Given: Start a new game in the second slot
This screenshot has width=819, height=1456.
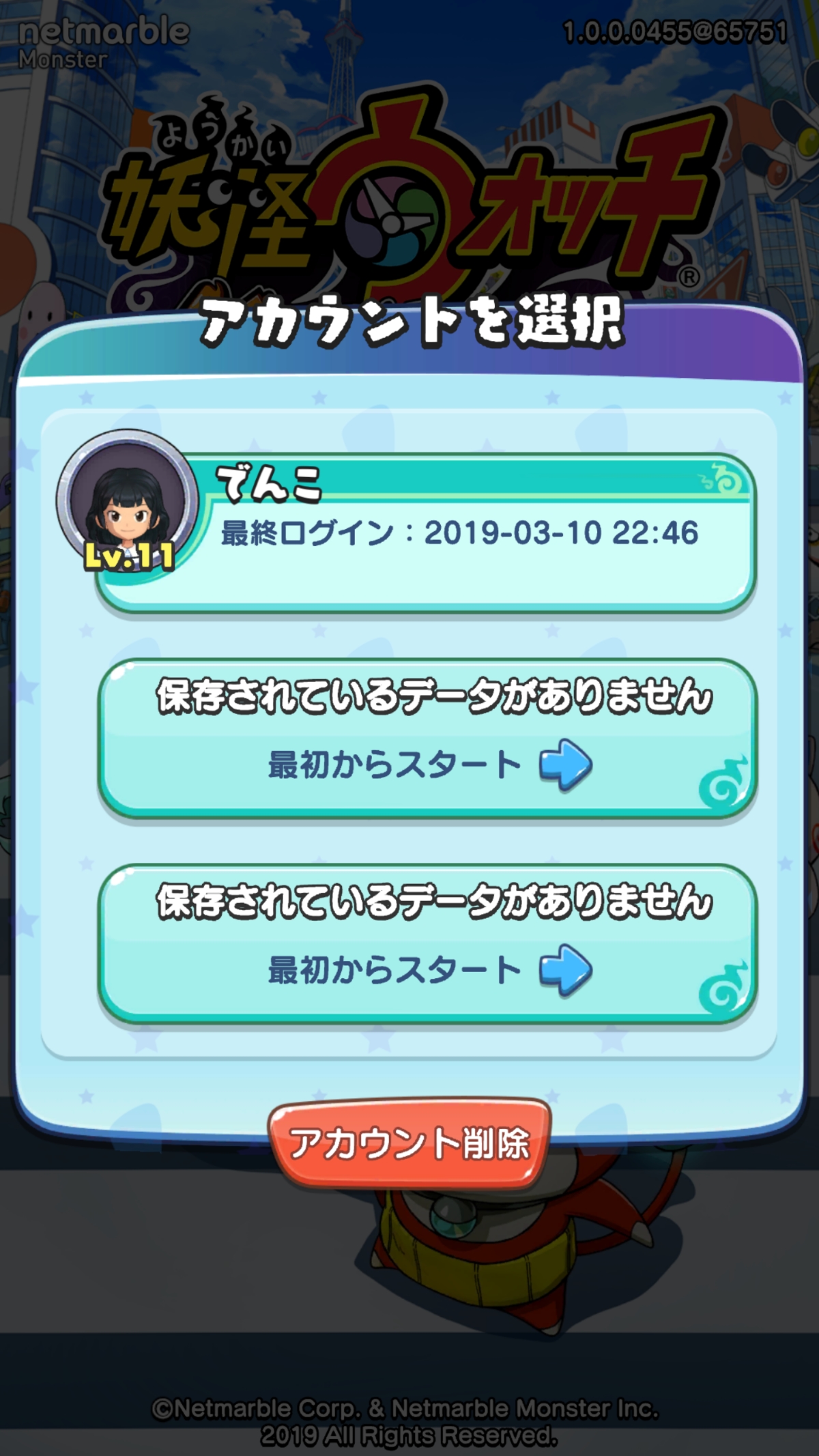Looking at the screenshot, I should (428, 739).
